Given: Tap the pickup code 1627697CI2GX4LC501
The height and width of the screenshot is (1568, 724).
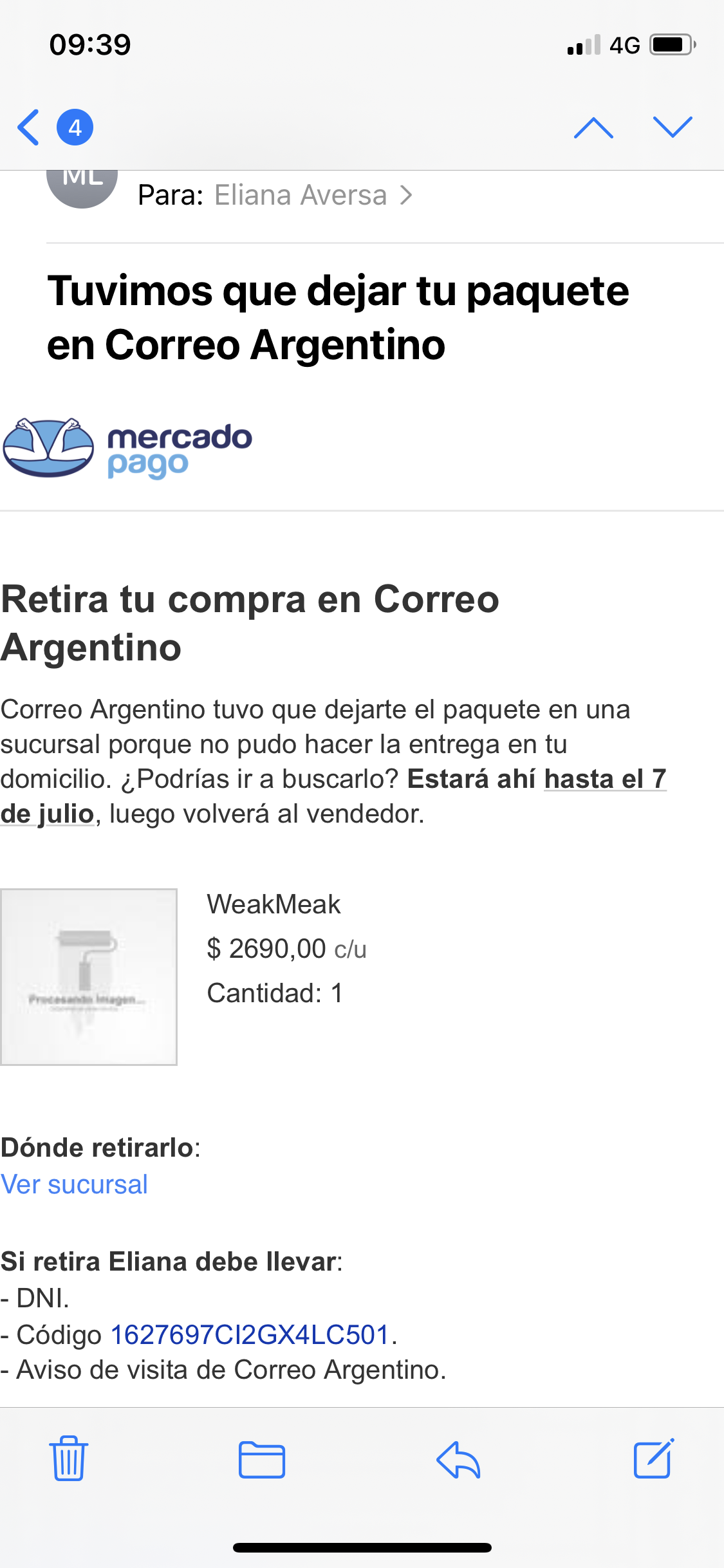Looking at the screenshot, I should (x=250, y=1335).
